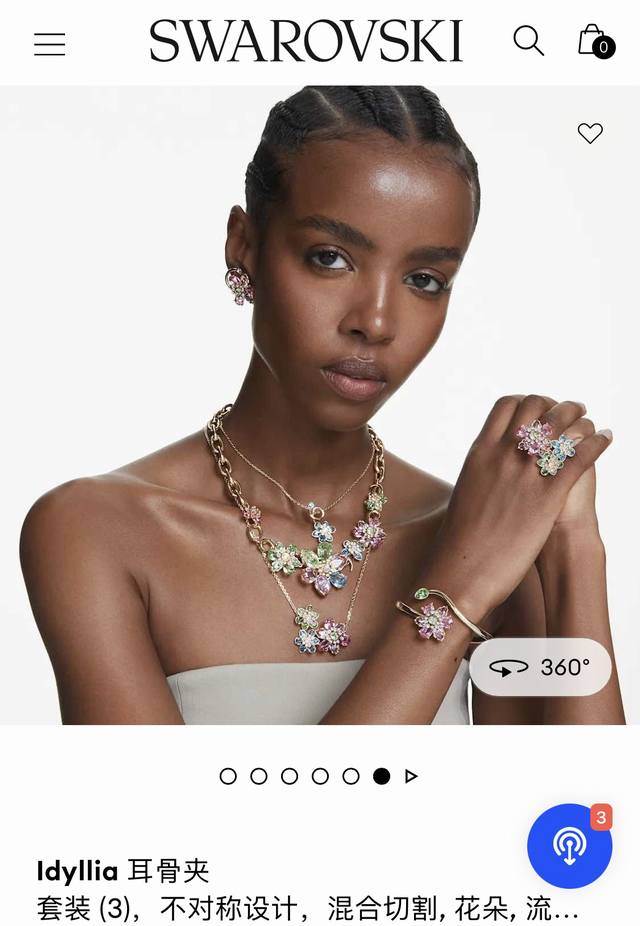
Task: Play the product video from gallery indicators
Action: [411, 776]
